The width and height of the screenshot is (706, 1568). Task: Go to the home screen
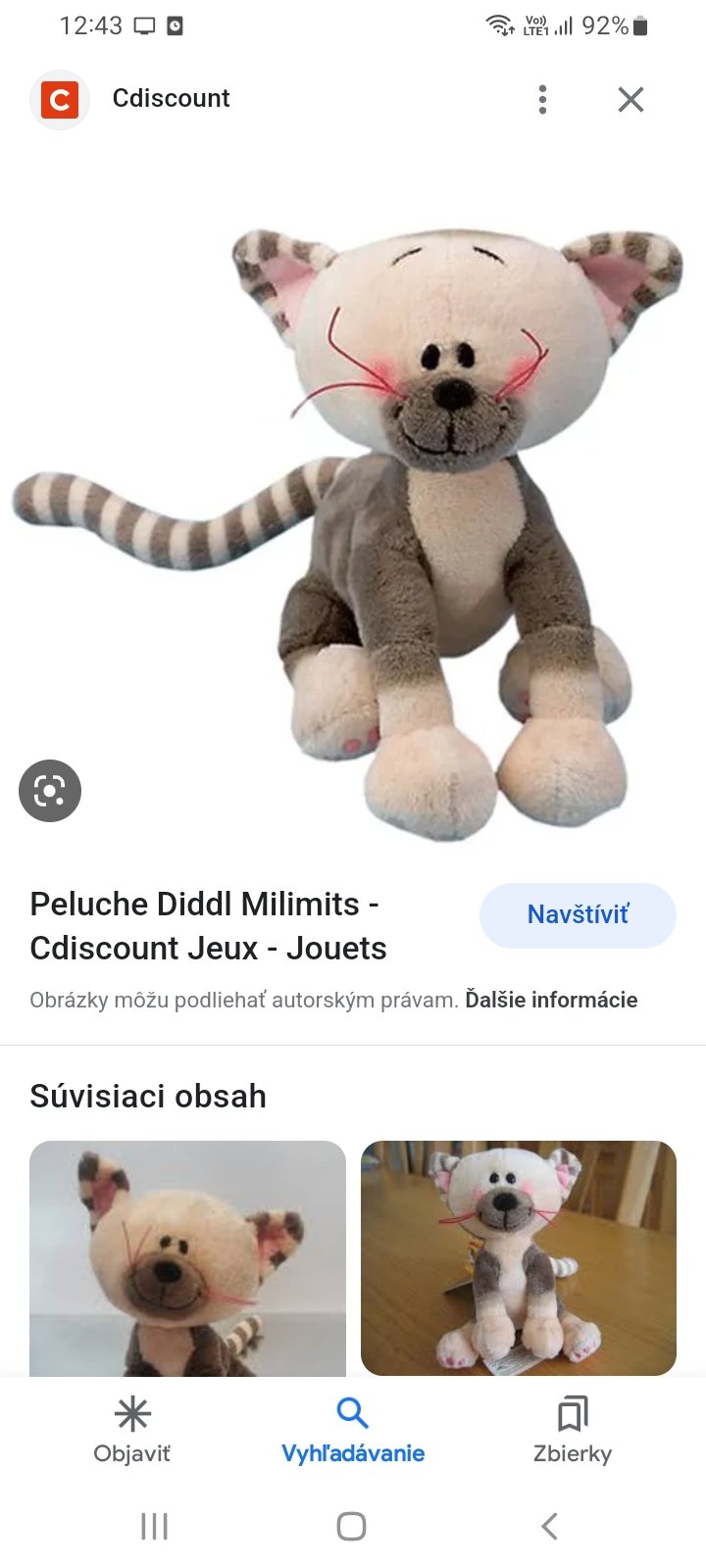[x=351, y=1526]
